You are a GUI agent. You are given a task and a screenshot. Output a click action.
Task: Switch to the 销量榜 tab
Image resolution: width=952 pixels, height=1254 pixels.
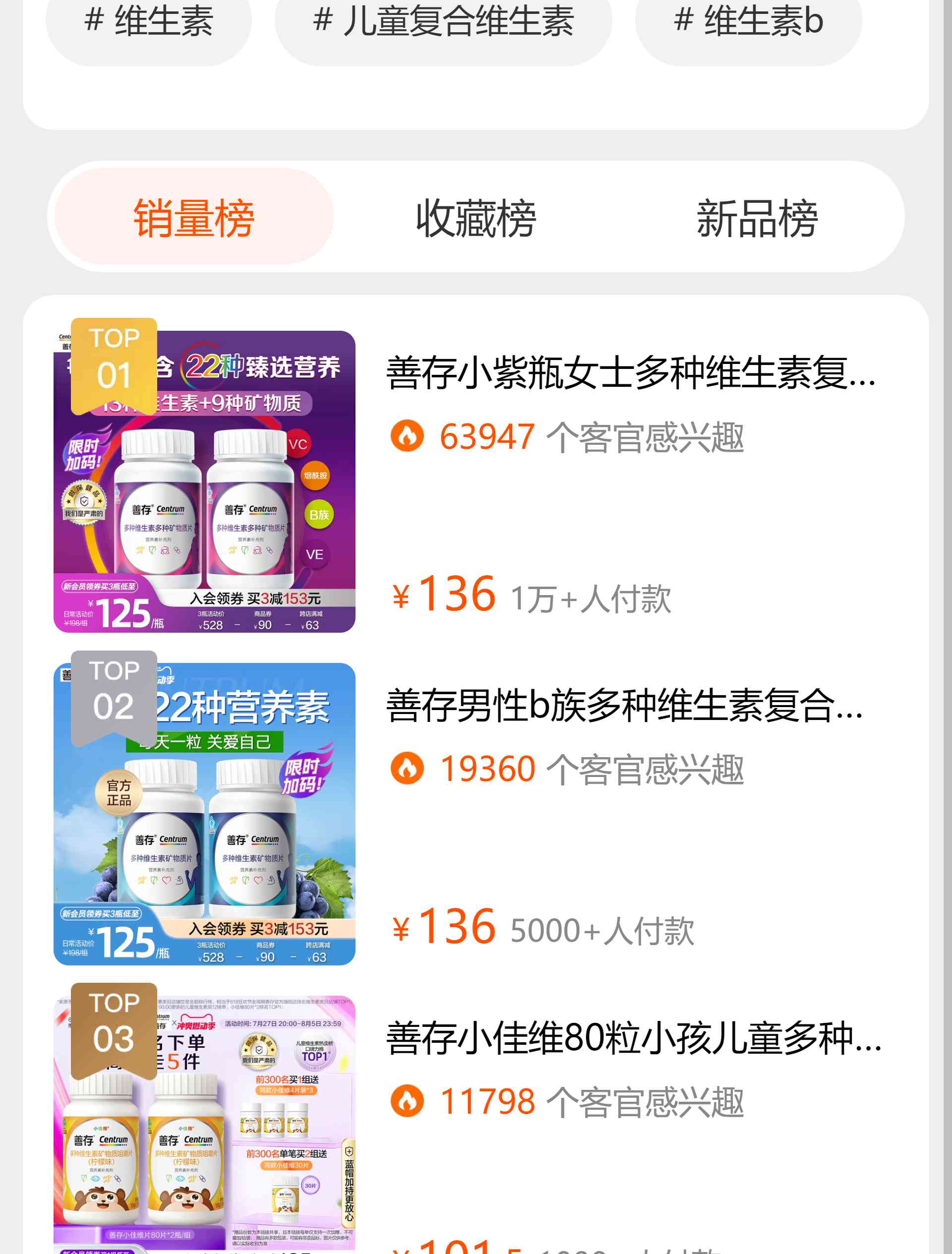[194, 217]
